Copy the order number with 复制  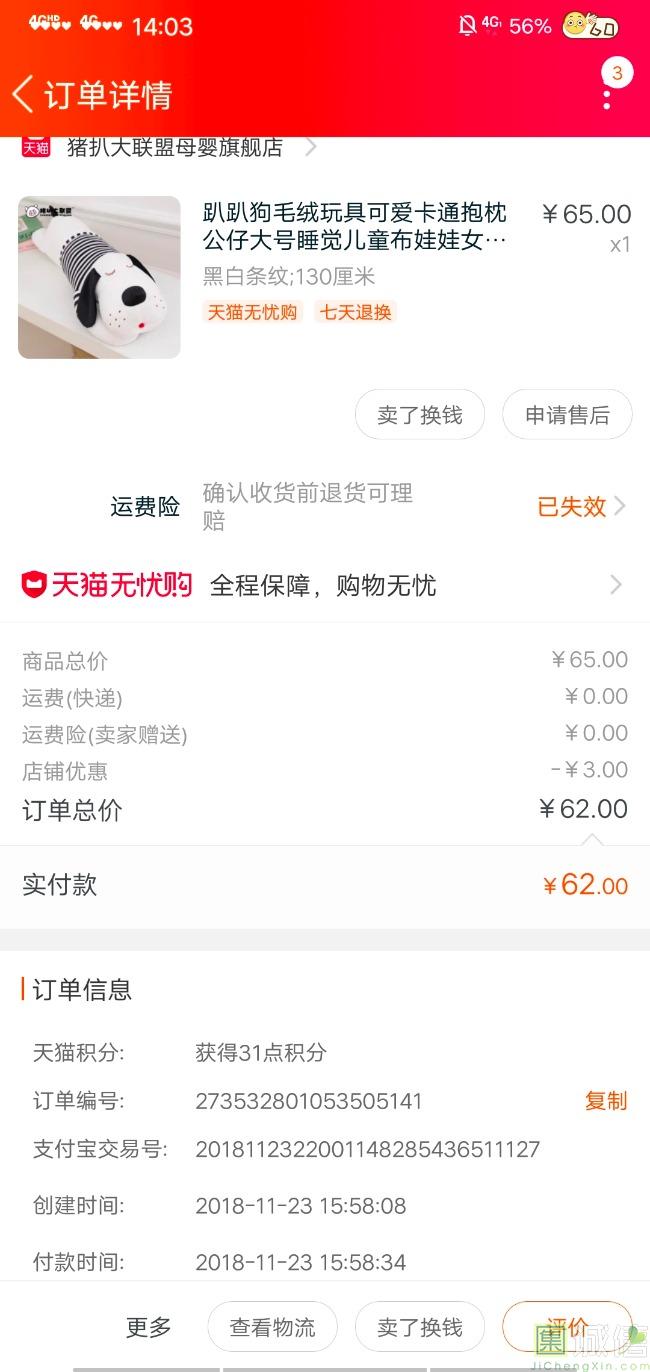pos(606,1101)
